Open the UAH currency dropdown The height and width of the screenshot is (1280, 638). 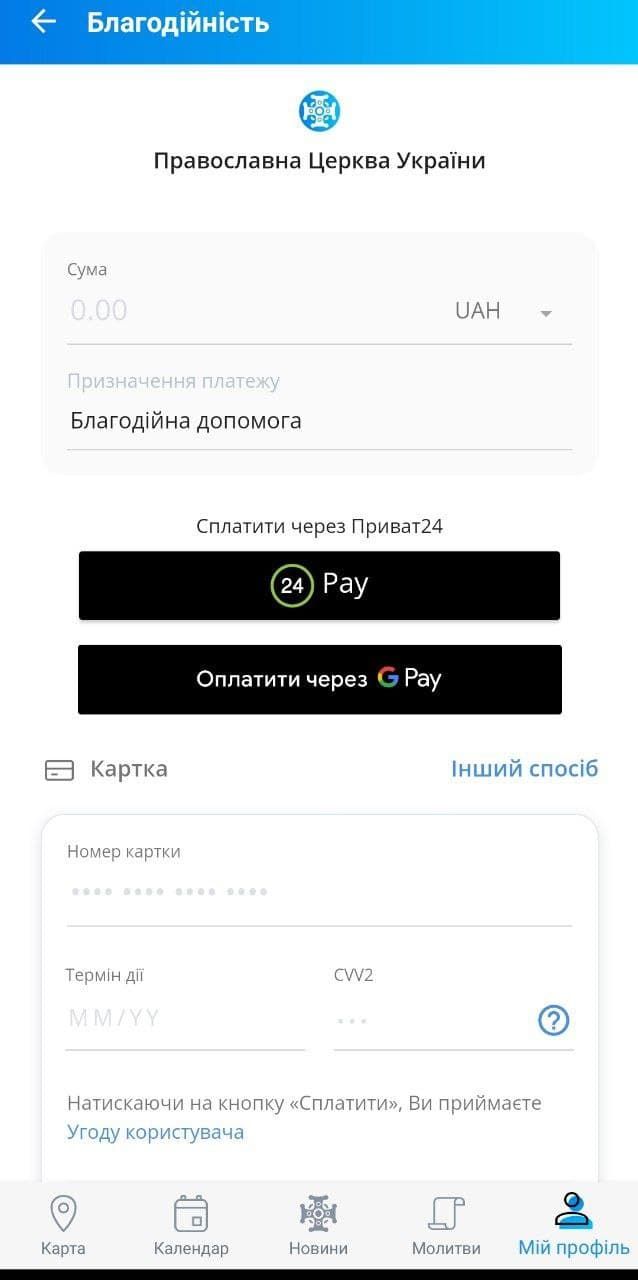pos(503,311)
